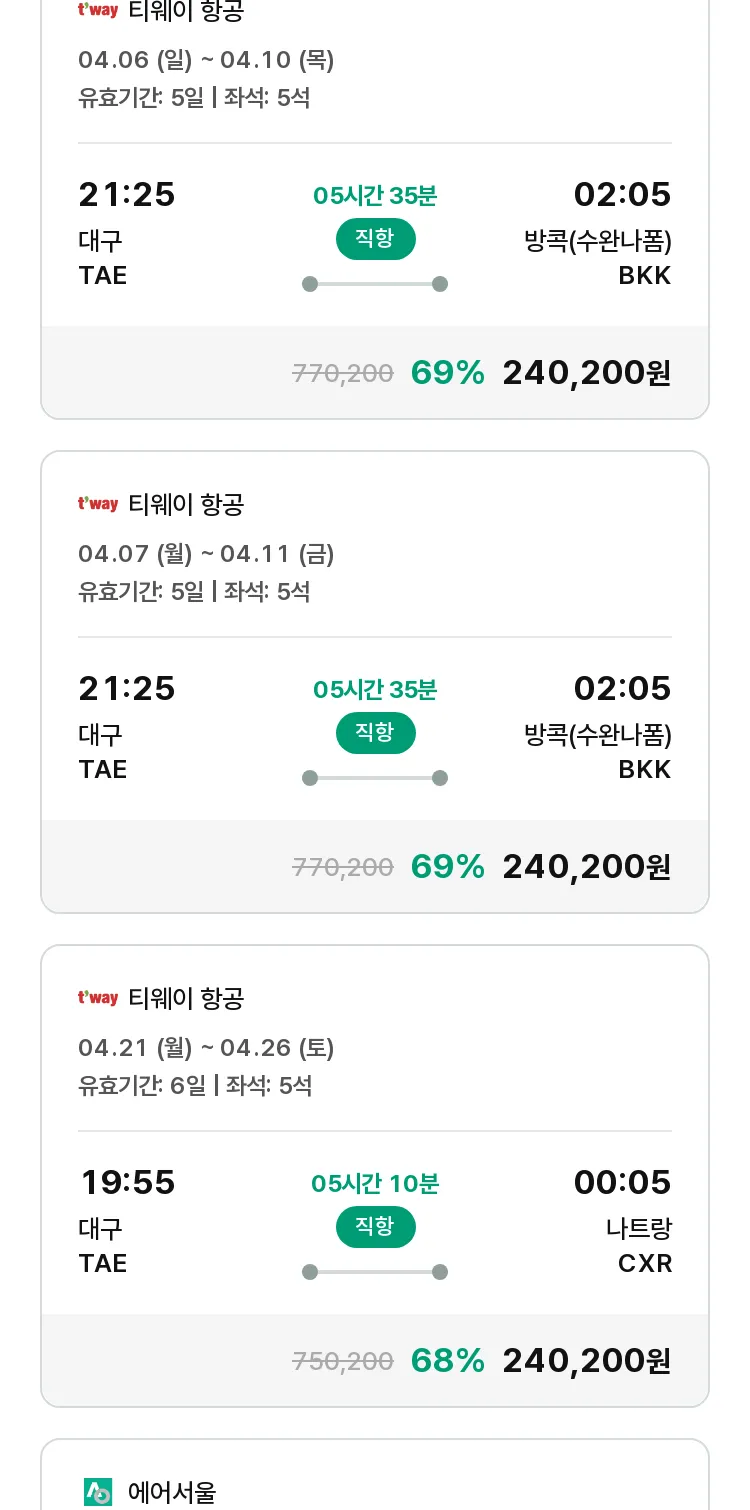Open the 04.06–04.10 Daegu to Bangkok flight card

coord(375,205)
